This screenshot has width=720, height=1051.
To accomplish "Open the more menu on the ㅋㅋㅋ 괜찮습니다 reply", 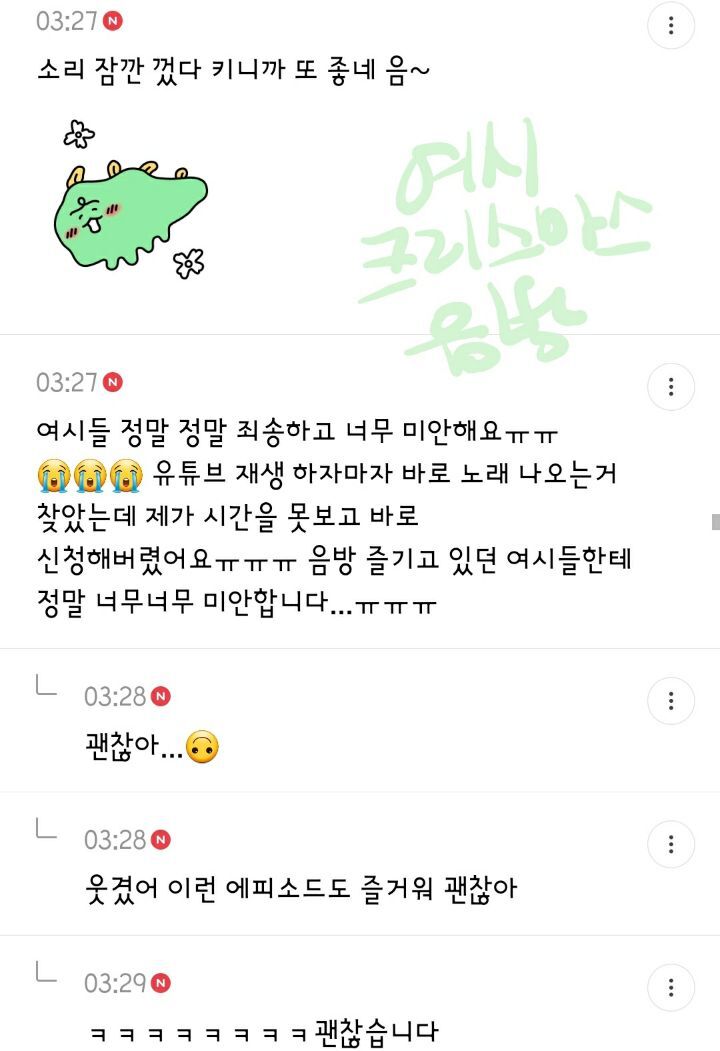I will point(671,988).
